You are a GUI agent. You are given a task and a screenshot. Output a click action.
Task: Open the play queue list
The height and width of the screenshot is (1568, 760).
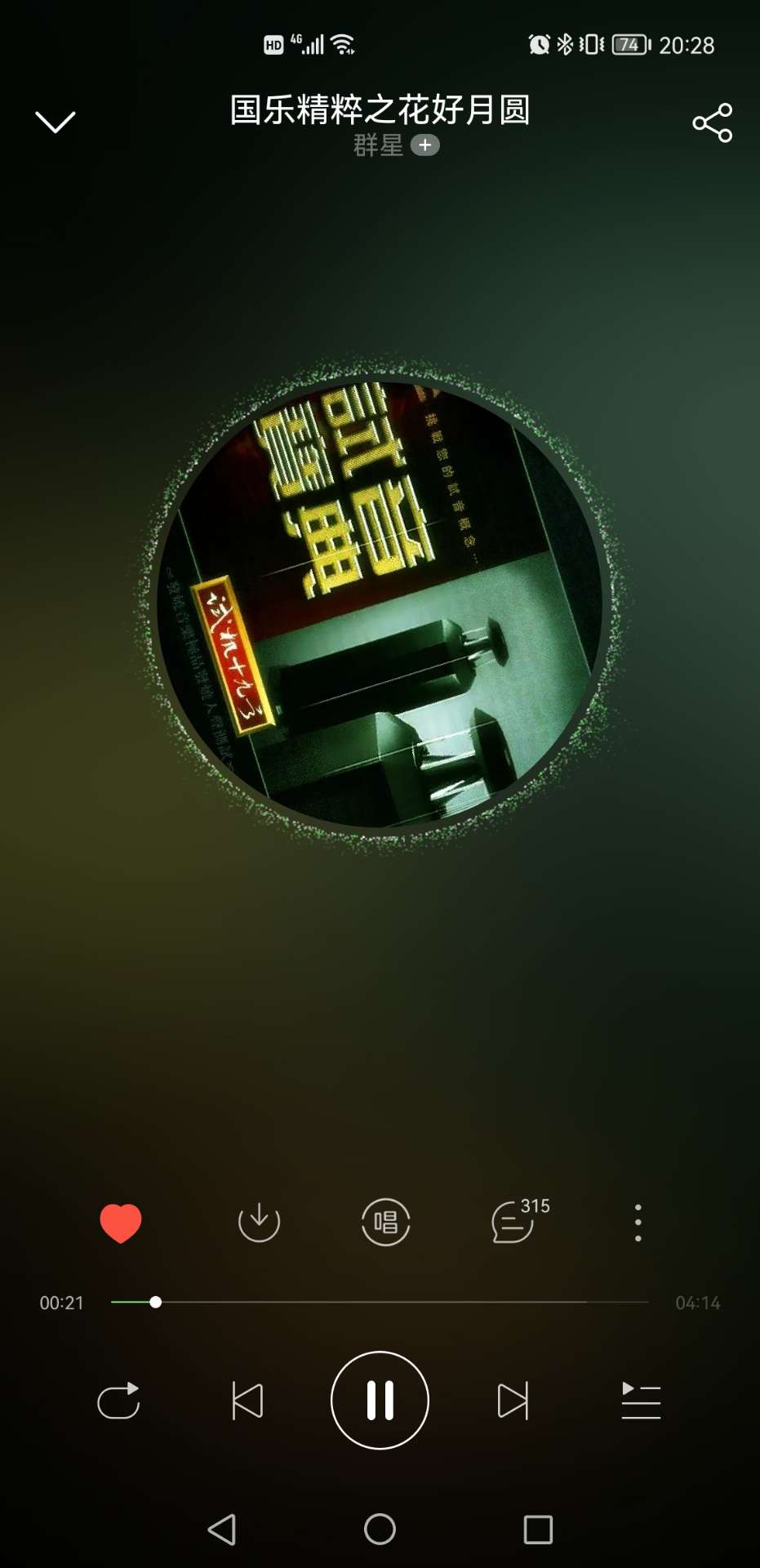(x=641, y=1401)
